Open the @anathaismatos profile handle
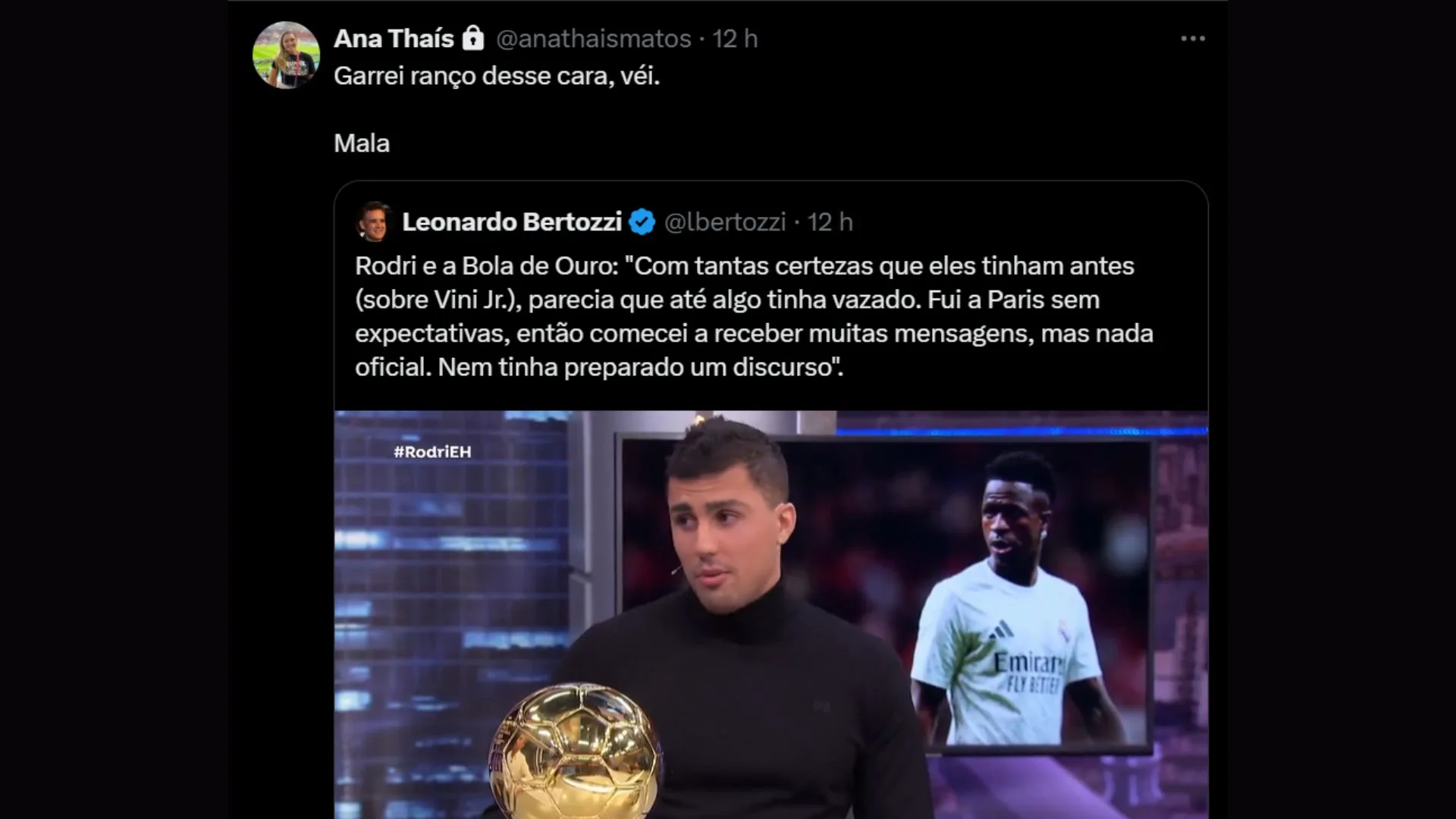The image size is (1456, 819). (593, 39)
